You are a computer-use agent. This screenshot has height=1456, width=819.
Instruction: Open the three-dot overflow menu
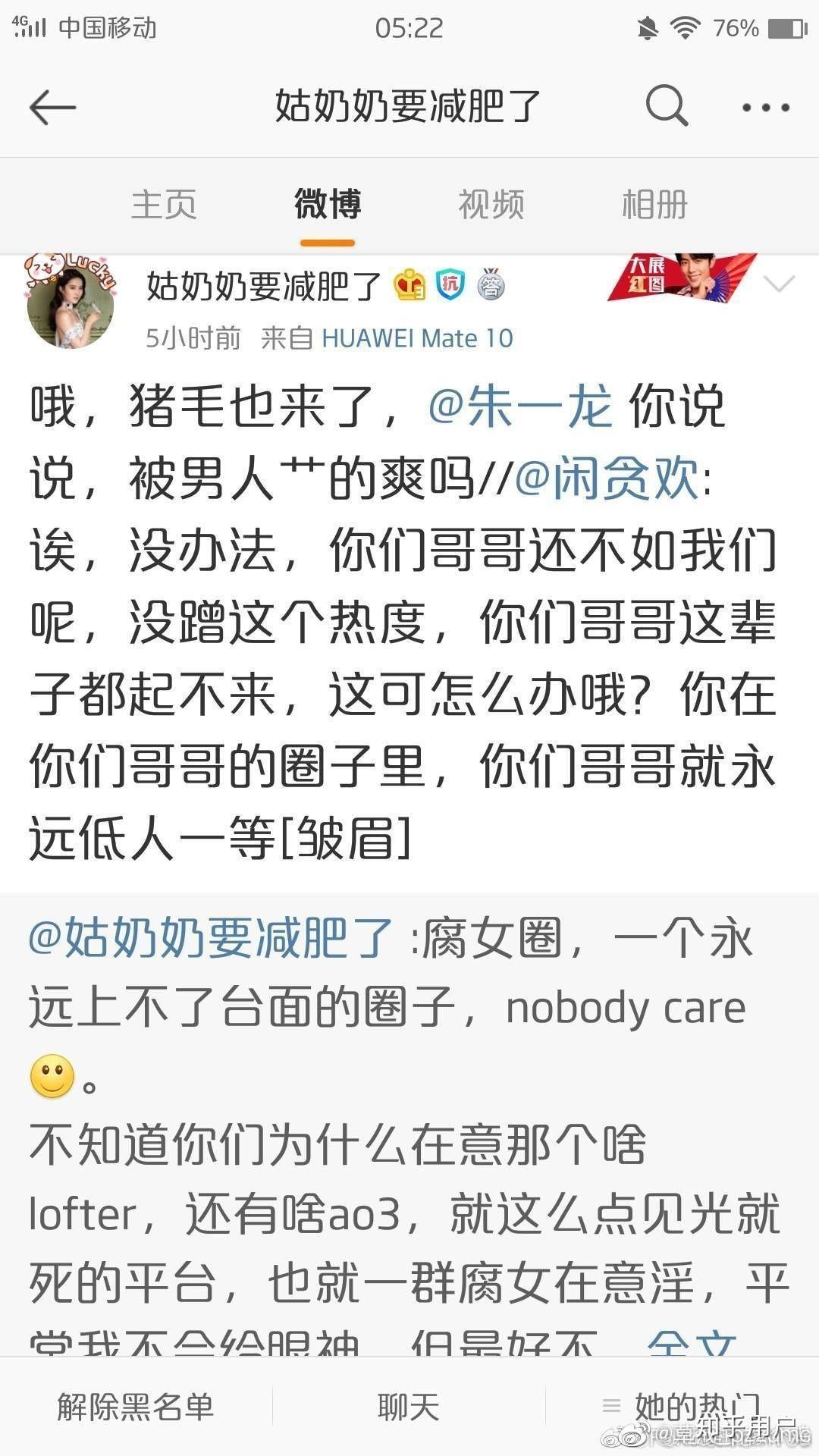click(x=765, y=107)
